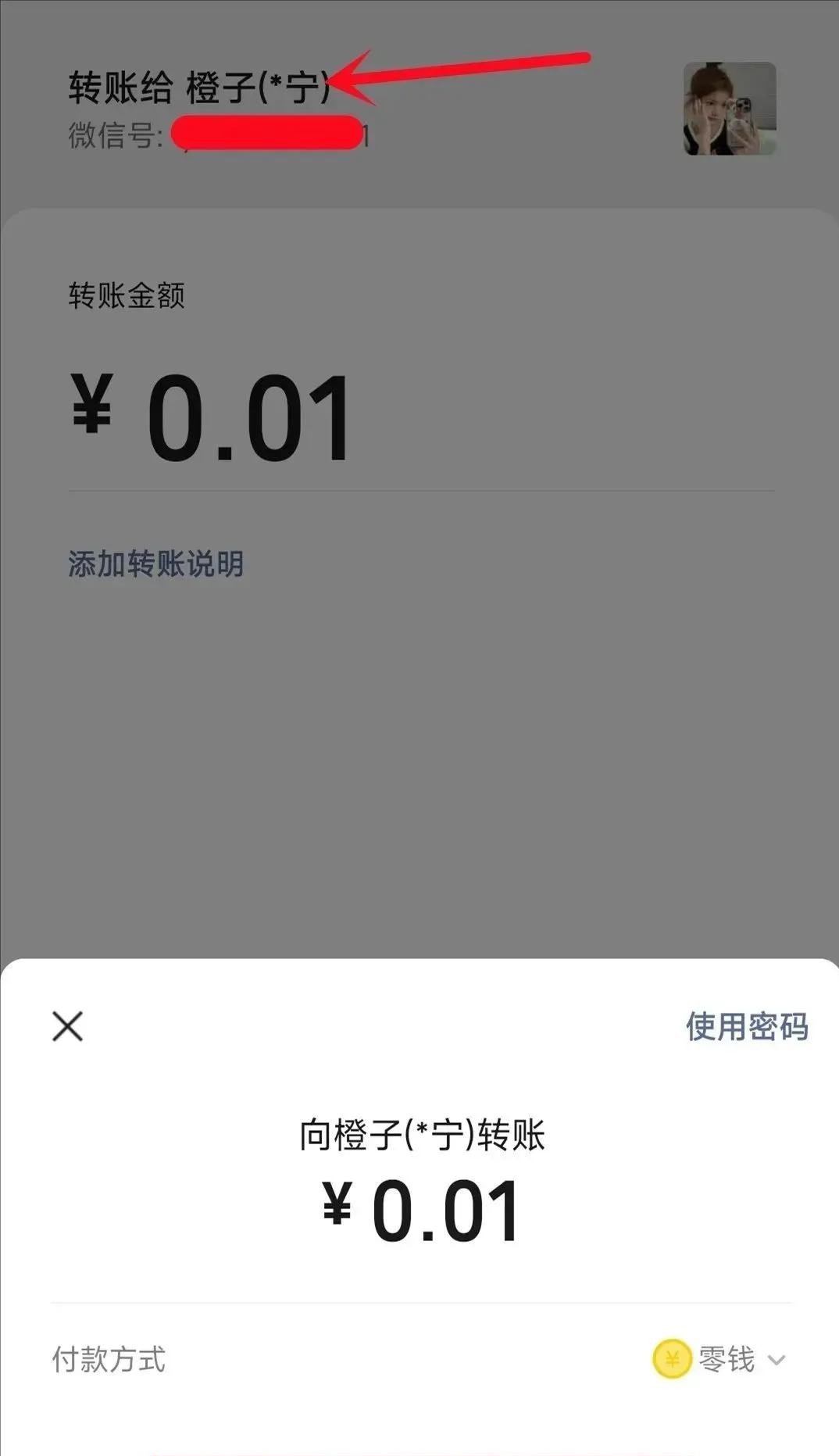The image size is (839, 1456).
Task: Close the payment confirmation sheet
Action: coord(68,1026)
